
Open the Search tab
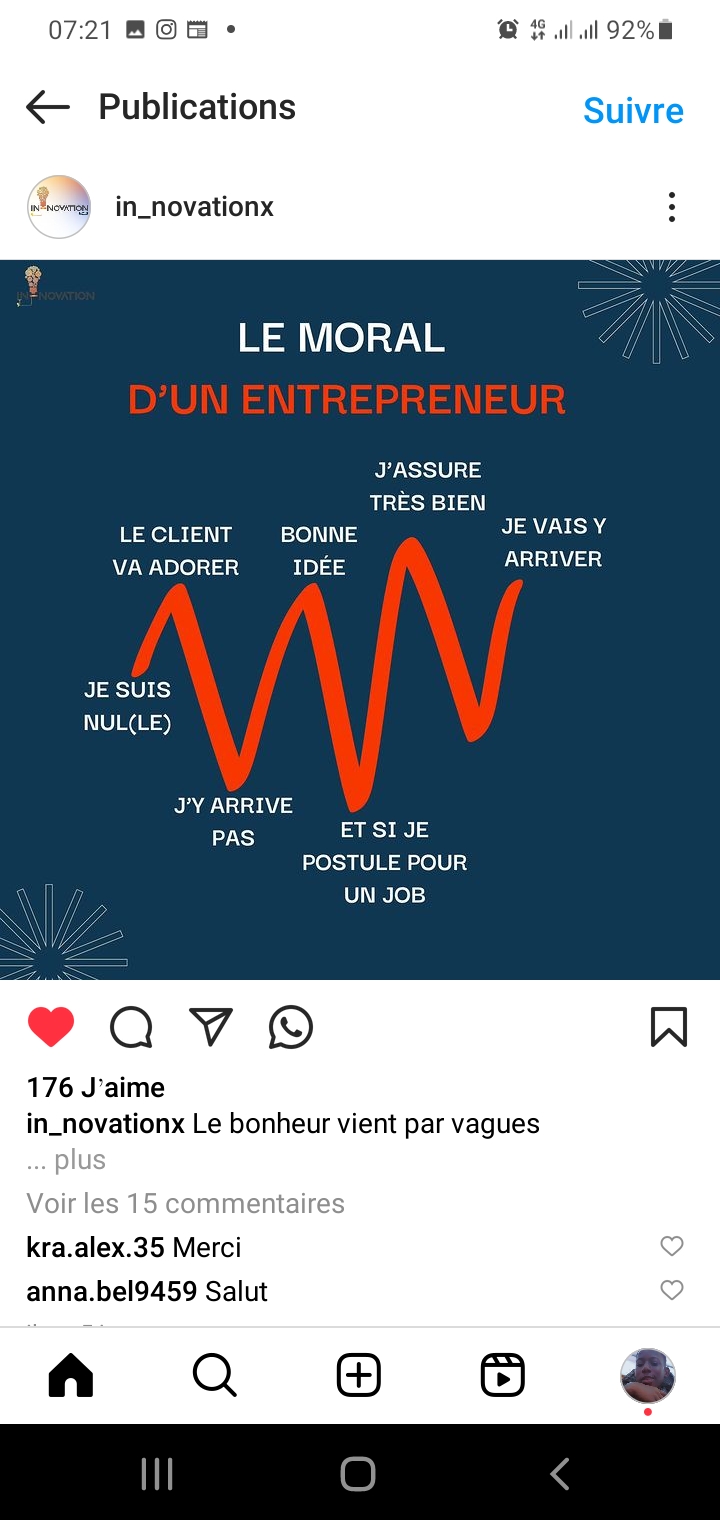[x=215, y=1376]
